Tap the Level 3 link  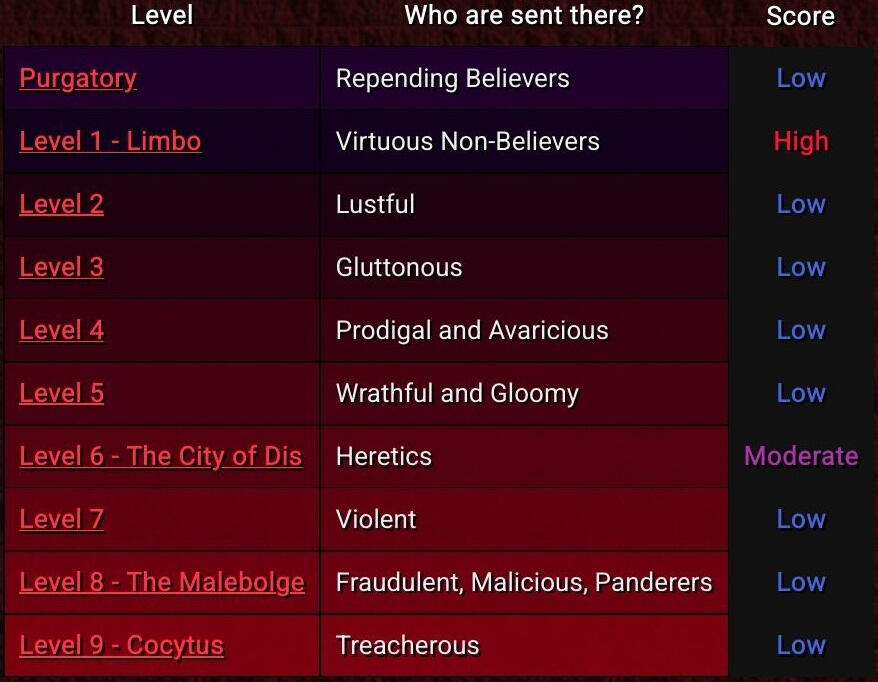(x=62, y=268)
